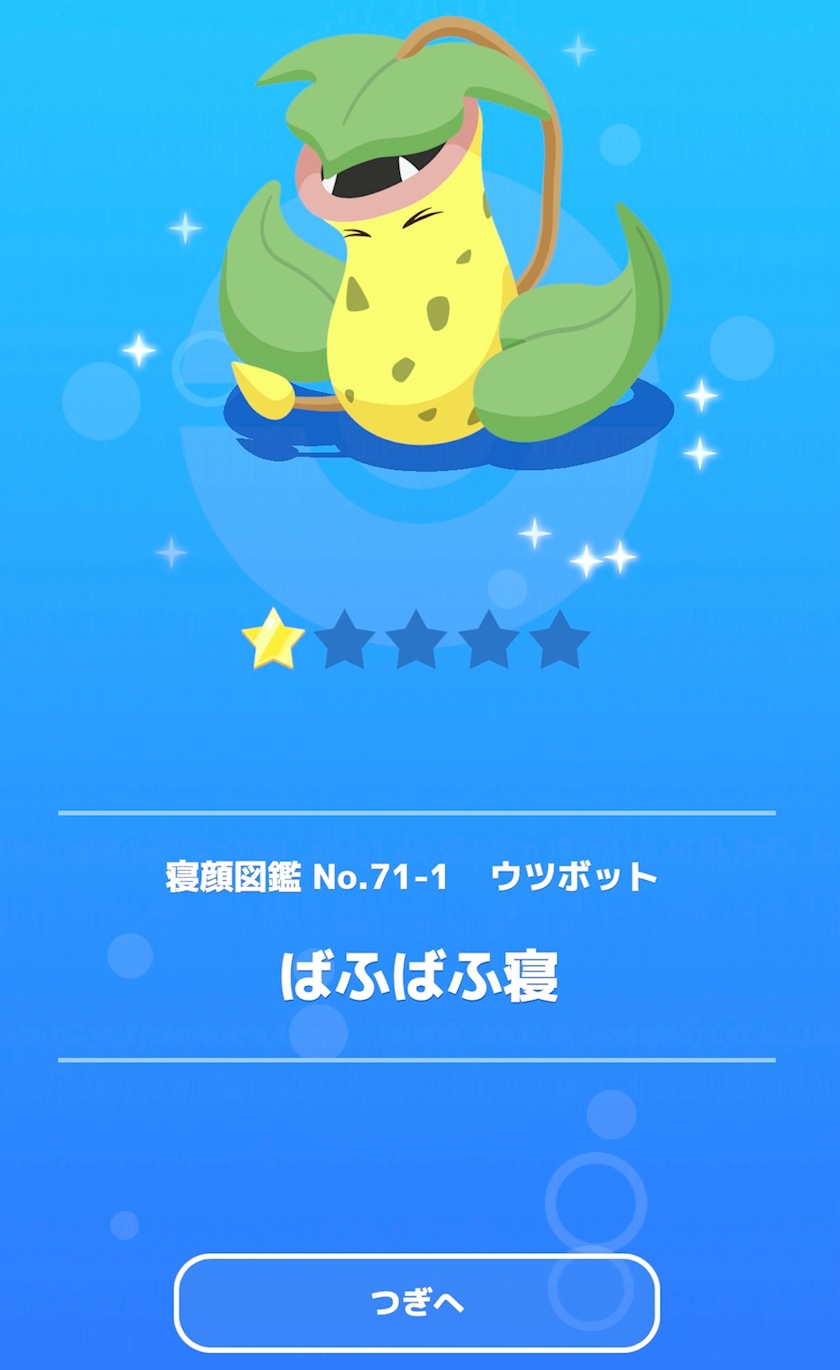Tap the つぎへ button to continue

coord(417,1302)
